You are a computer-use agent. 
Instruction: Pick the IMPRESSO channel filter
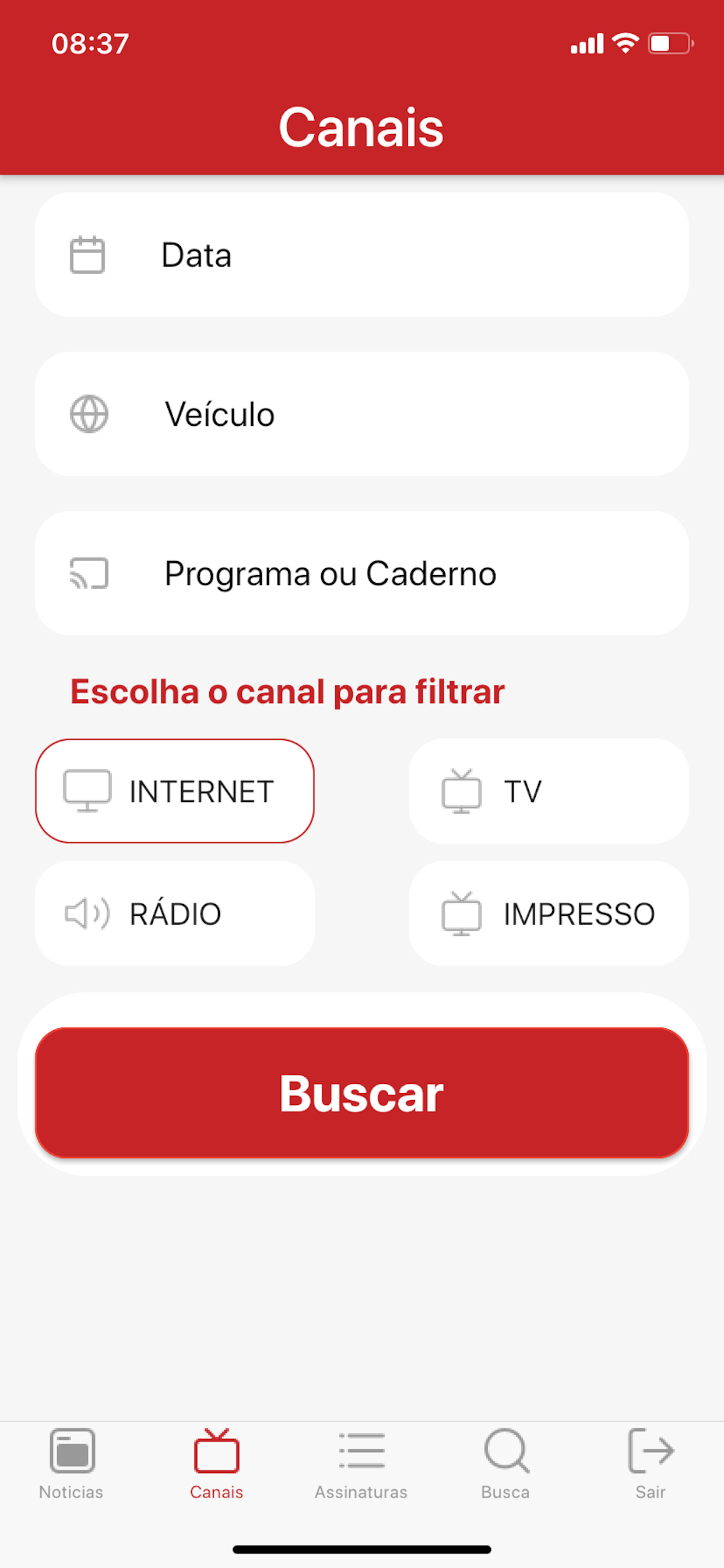549,914
